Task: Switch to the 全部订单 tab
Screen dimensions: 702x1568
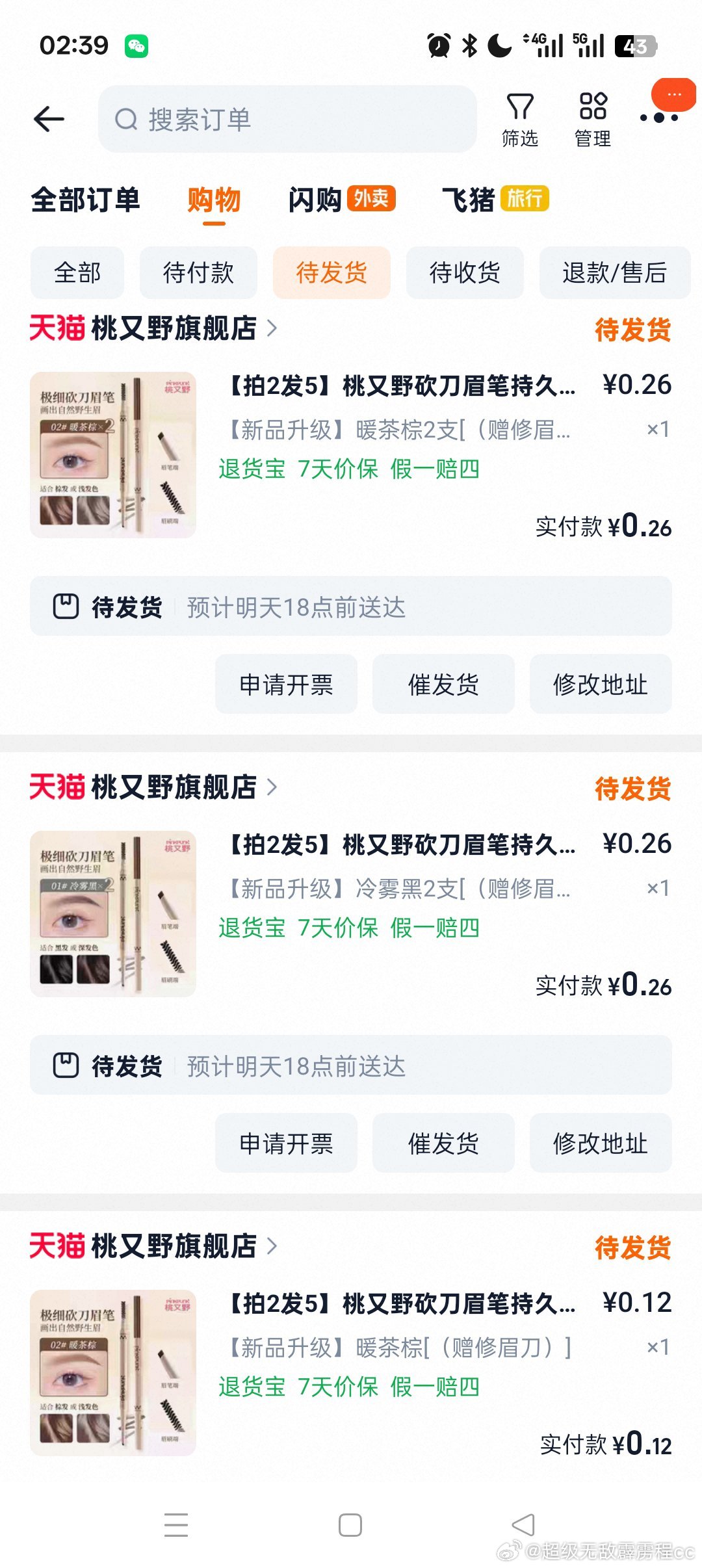Action: pyautogui.click(x=85, y=200)
